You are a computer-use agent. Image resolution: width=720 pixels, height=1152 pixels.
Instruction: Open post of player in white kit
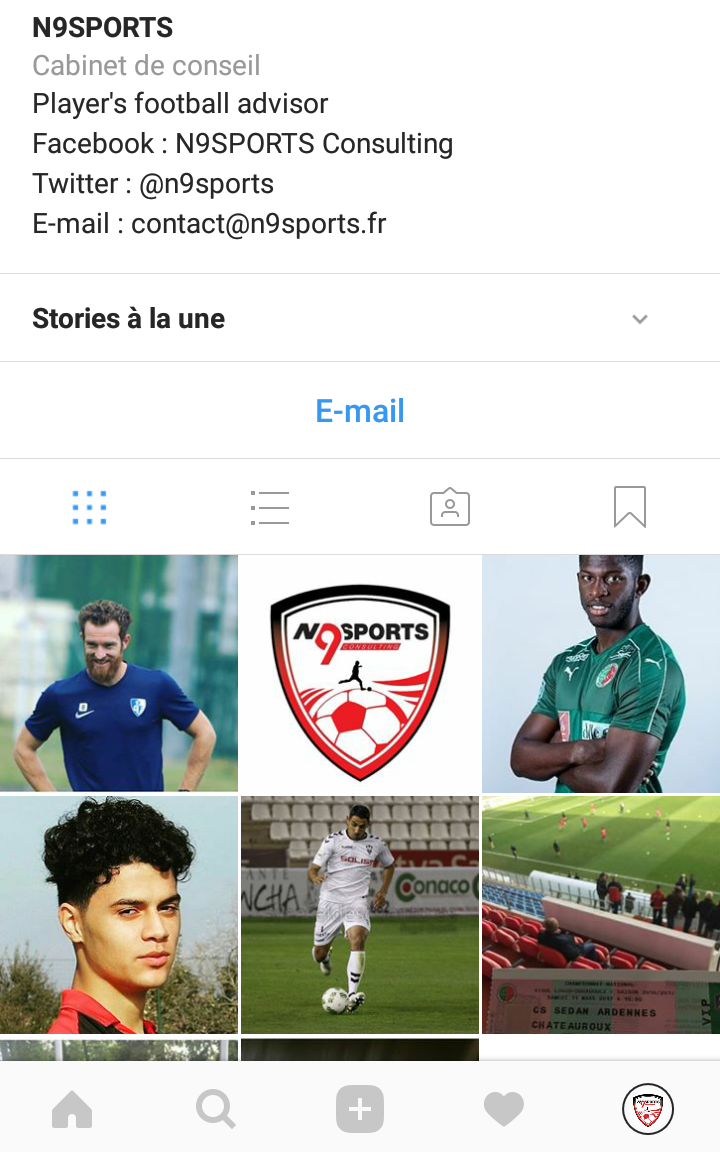click(360, 915)
